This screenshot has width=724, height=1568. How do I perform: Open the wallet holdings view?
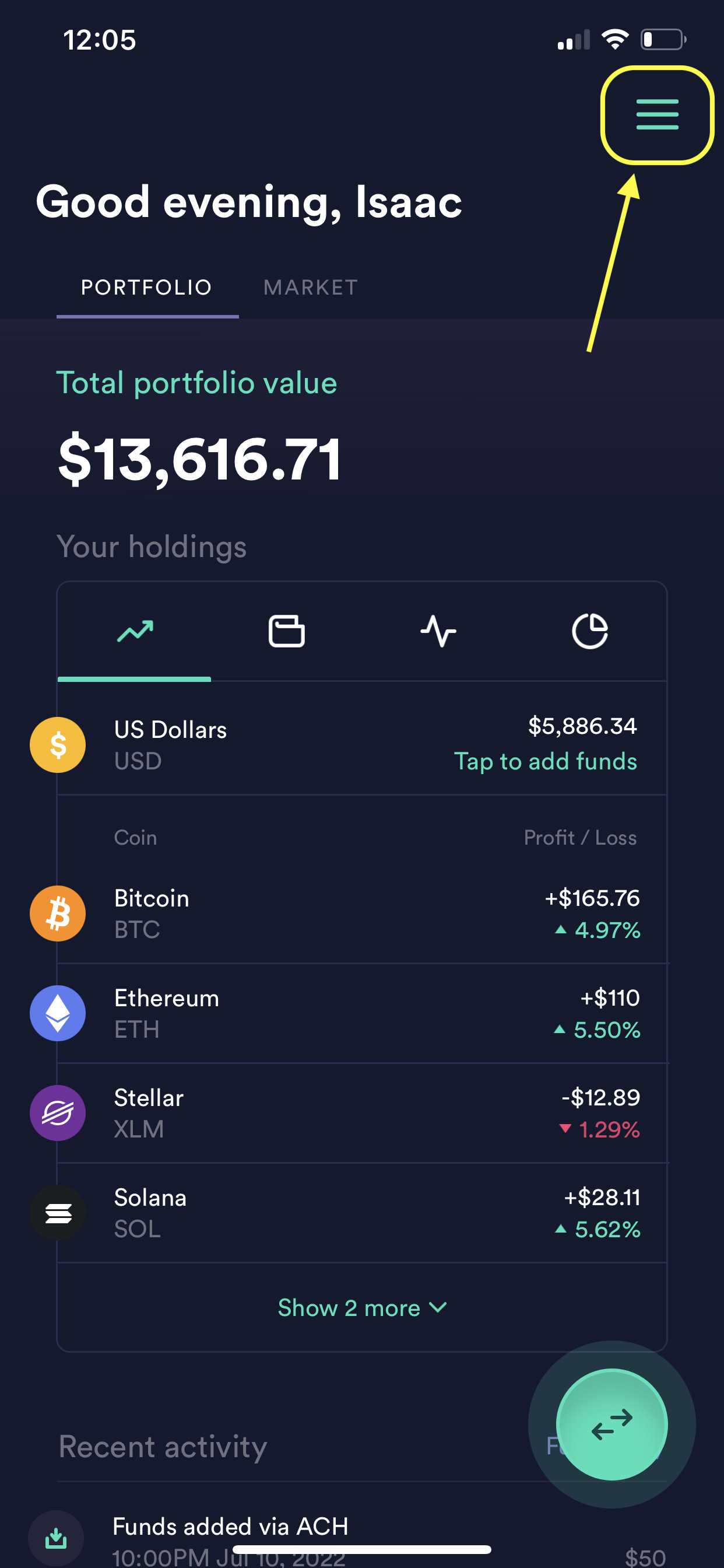click(287, 632)
